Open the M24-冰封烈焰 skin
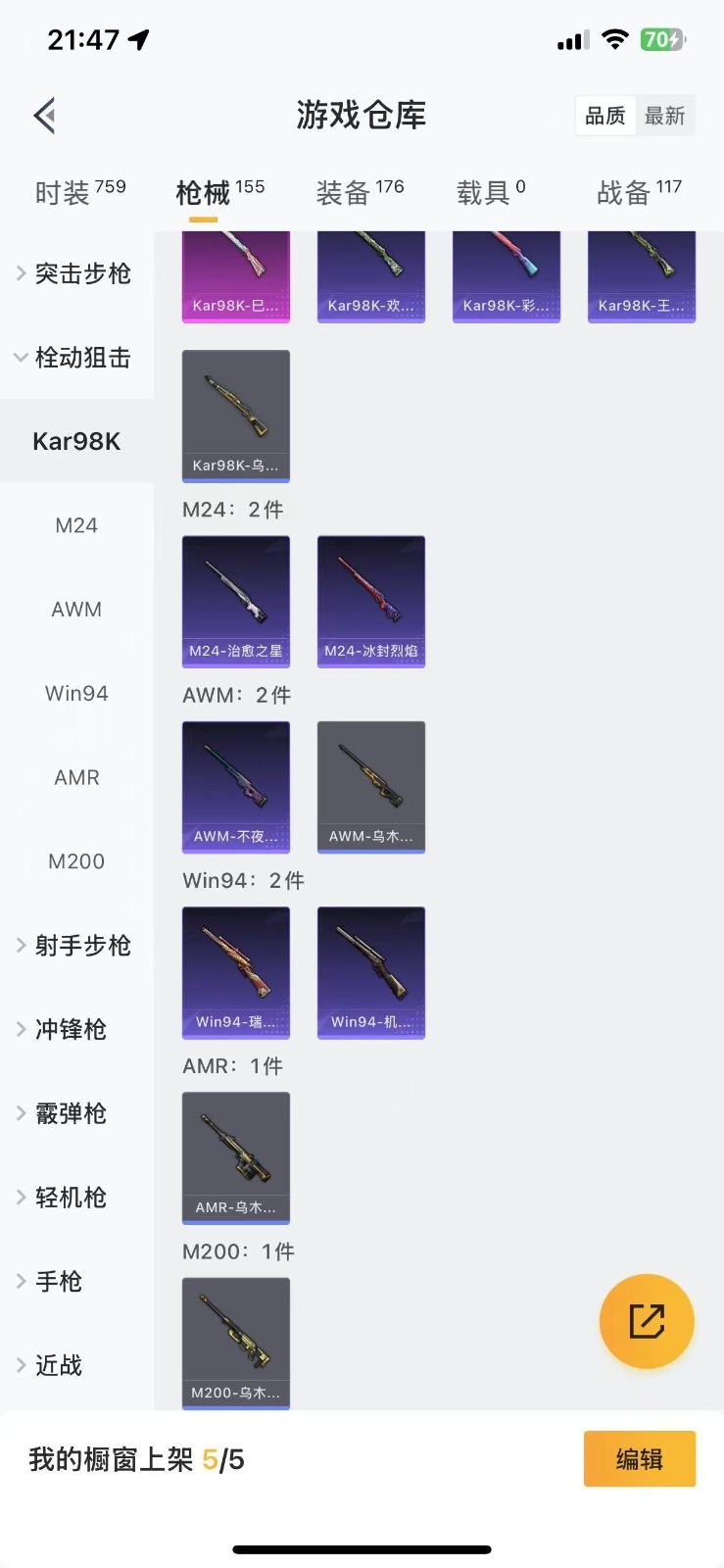 (x=371, y=601)
